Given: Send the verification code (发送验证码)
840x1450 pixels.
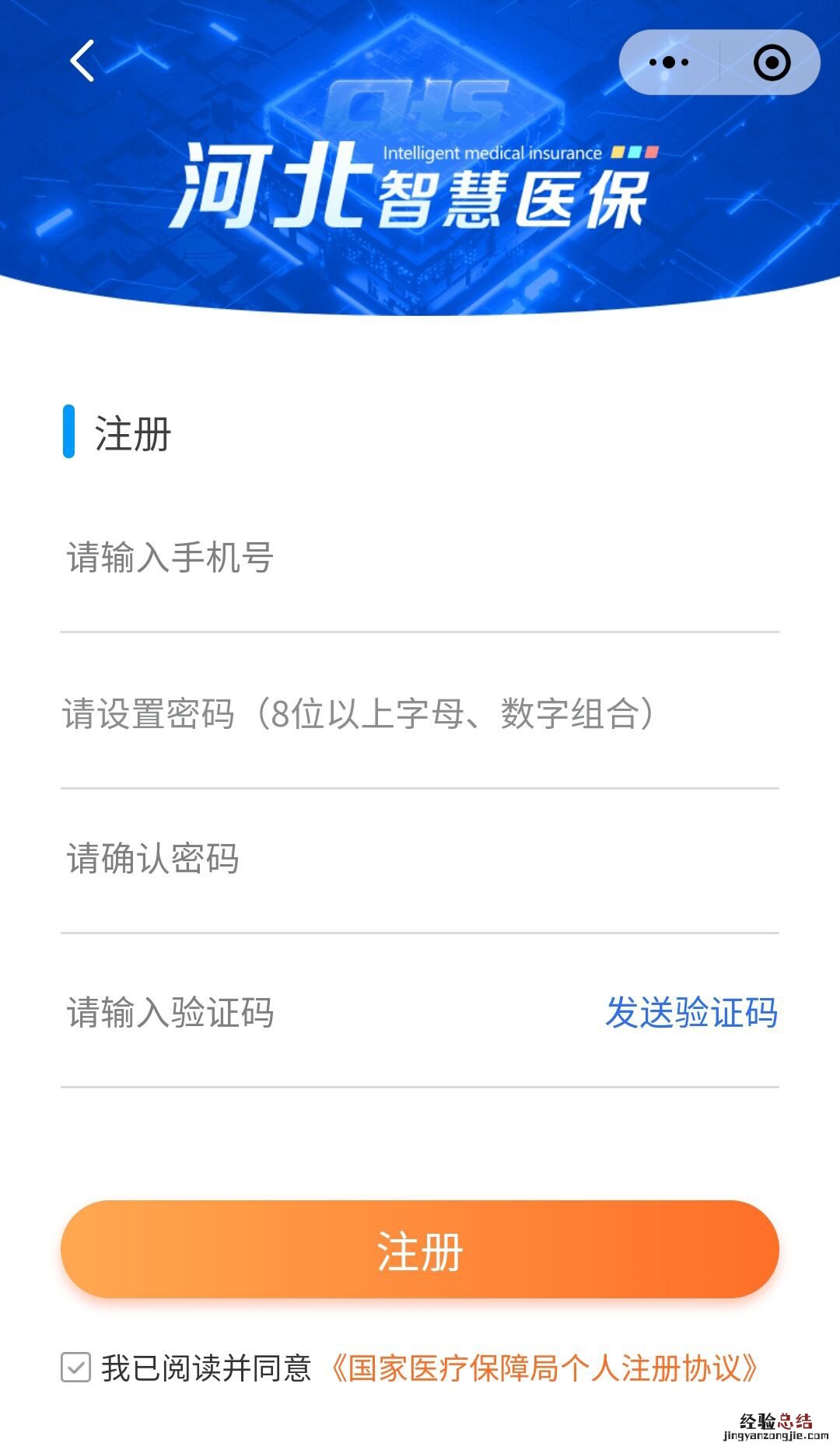Looking at the screenshot, I should click(x=691, y=1013).
